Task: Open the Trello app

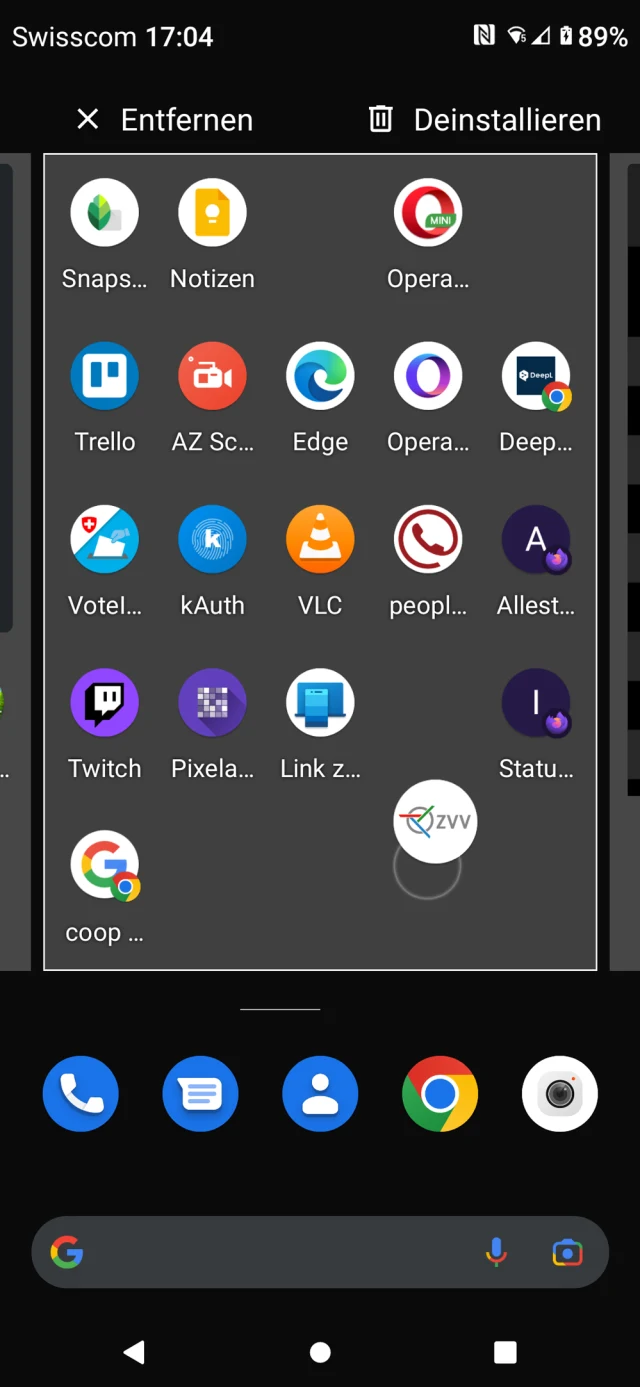Action: [105, 377]
